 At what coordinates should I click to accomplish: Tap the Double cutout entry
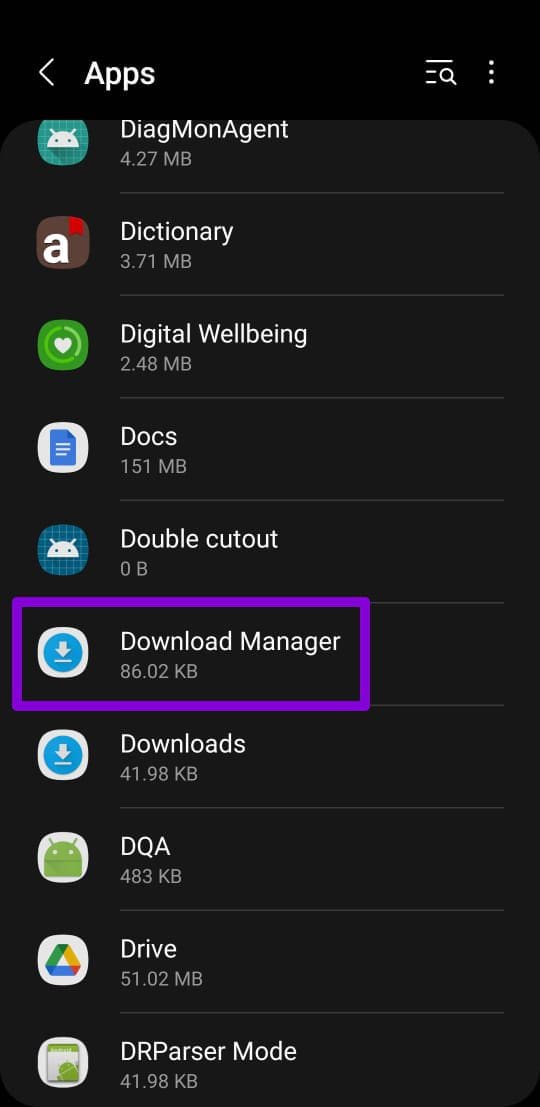[270, 551]
